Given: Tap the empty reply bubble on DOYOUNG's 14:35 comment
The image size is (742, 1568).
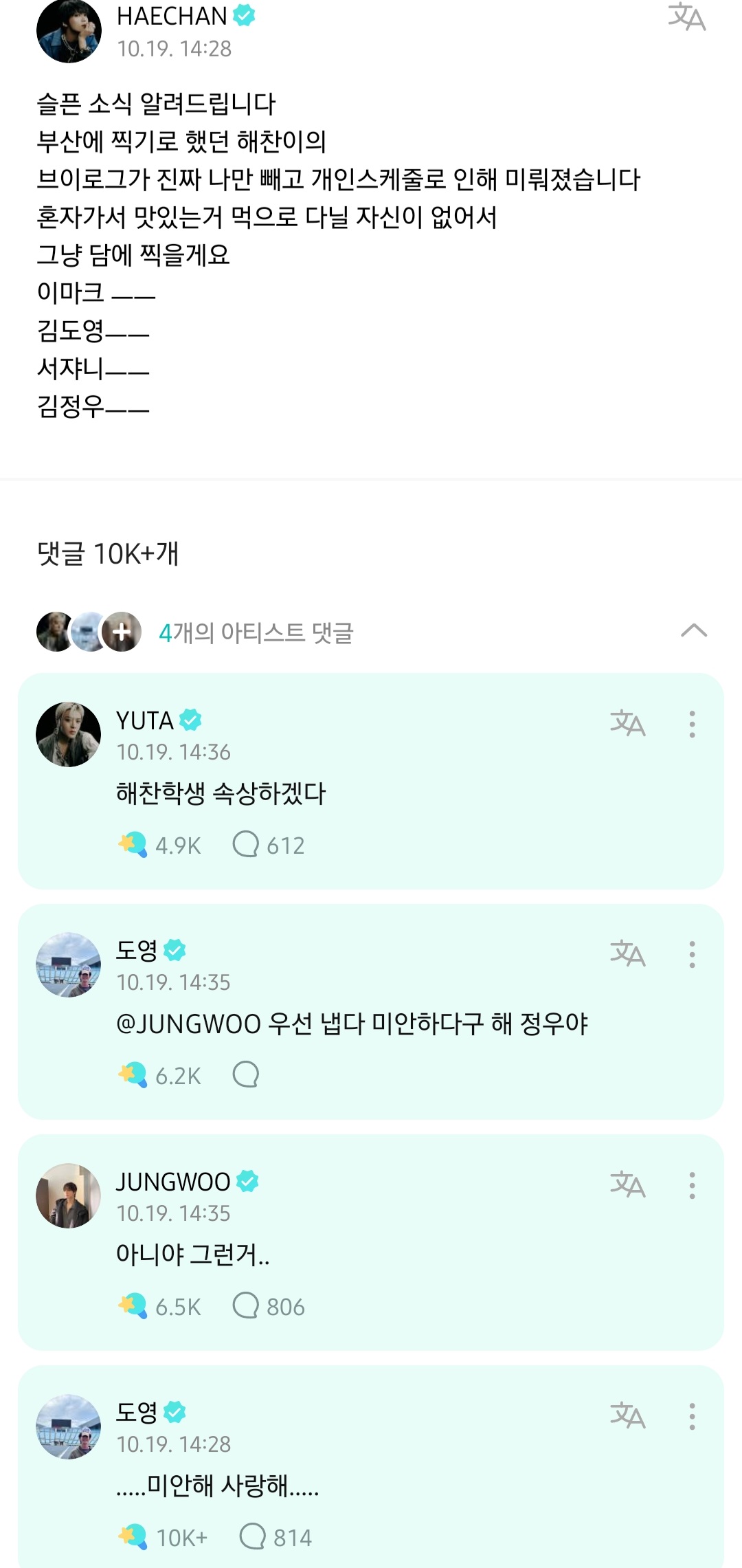Looking at the screenshot, I should 245,1076.
